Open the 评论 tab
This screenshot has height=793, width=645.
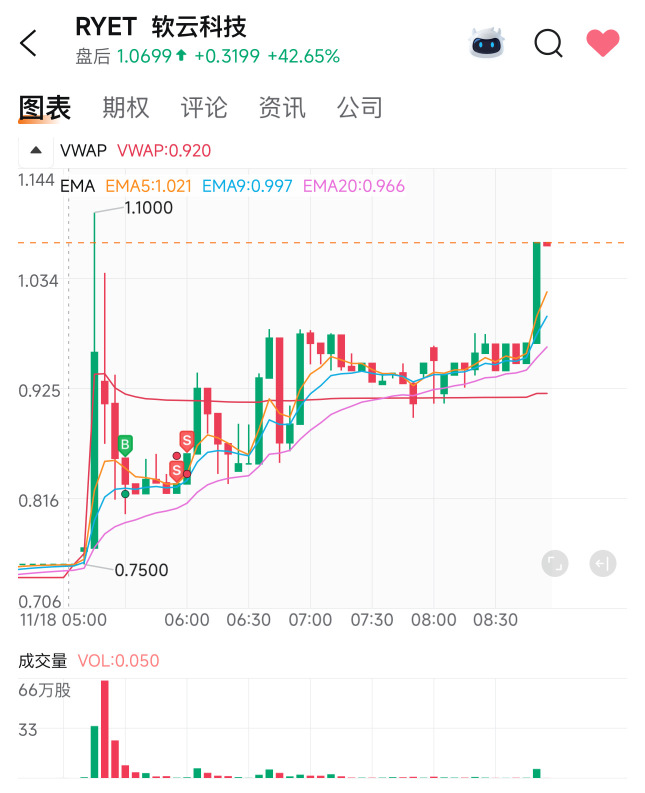tap(204, 108)
